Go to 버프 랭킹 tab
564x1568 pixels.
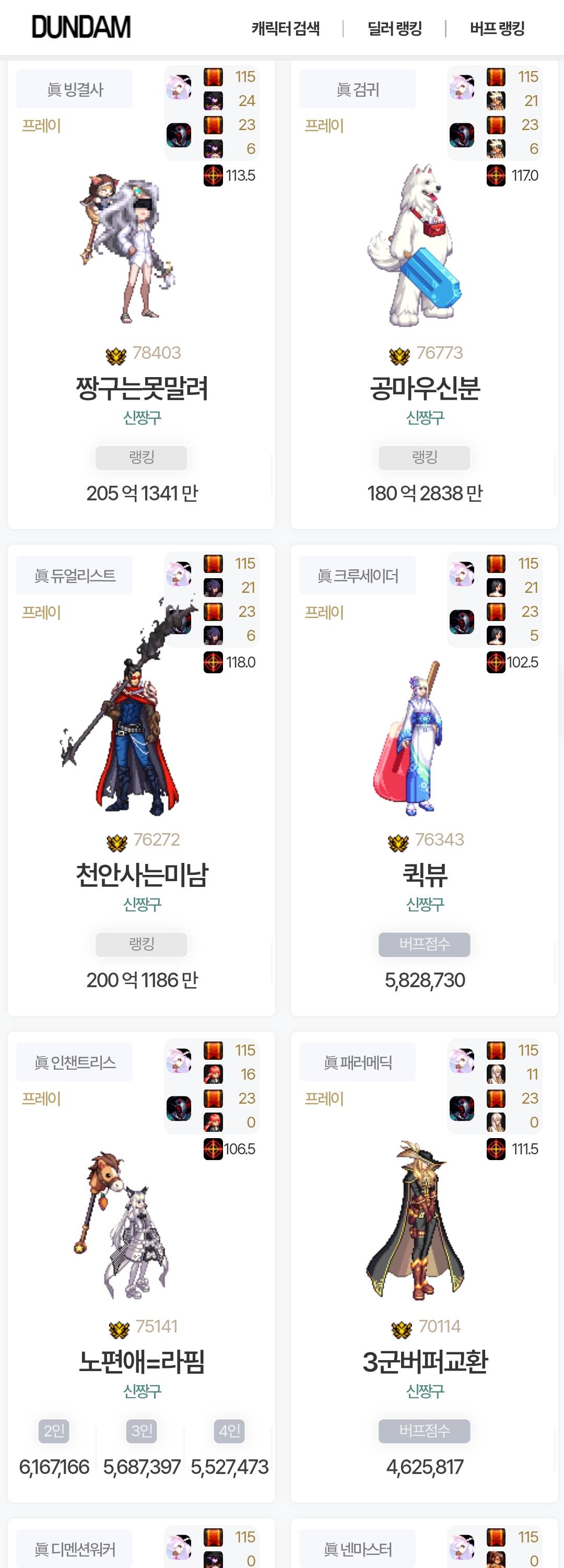pos(497,28)
